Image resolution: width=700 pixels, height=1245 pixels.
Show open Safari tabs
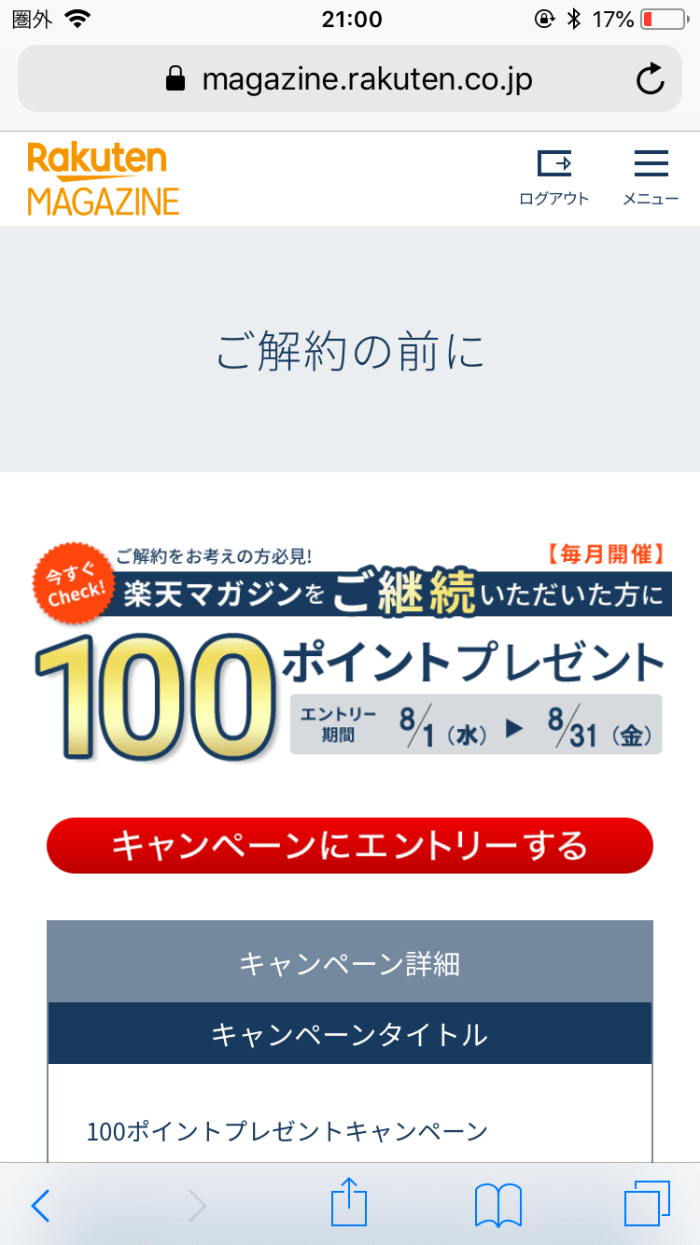[x=646, y=1205]
